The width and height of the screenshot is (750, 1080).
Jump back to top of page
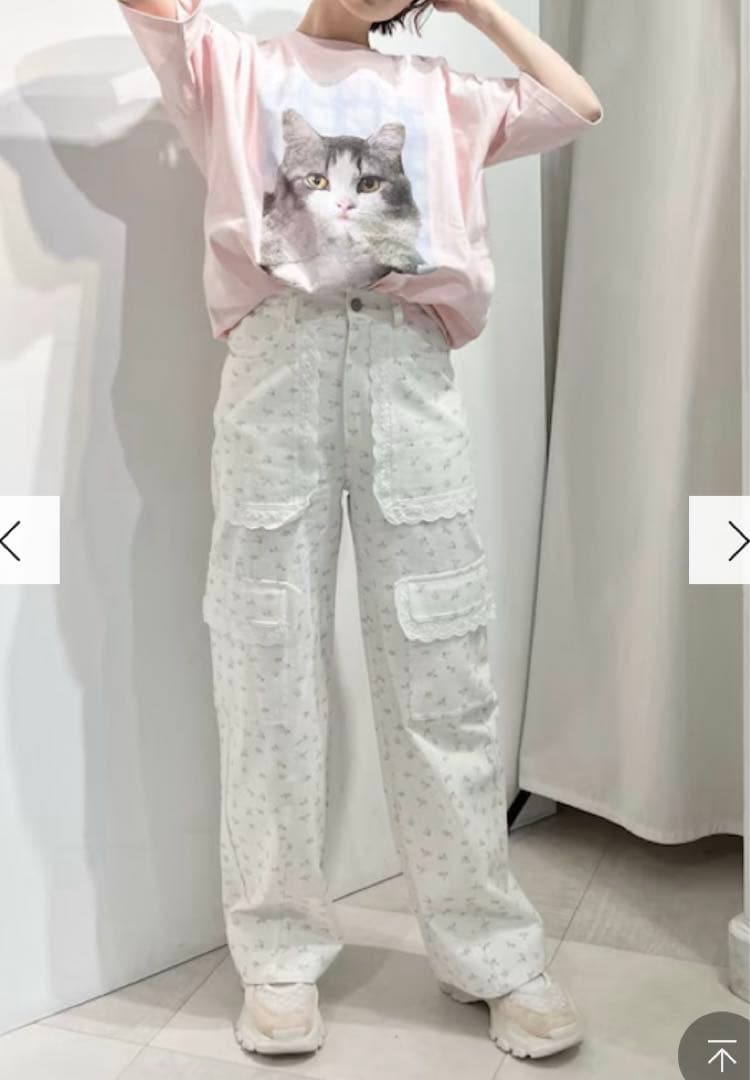click(x=719, y=1052)
